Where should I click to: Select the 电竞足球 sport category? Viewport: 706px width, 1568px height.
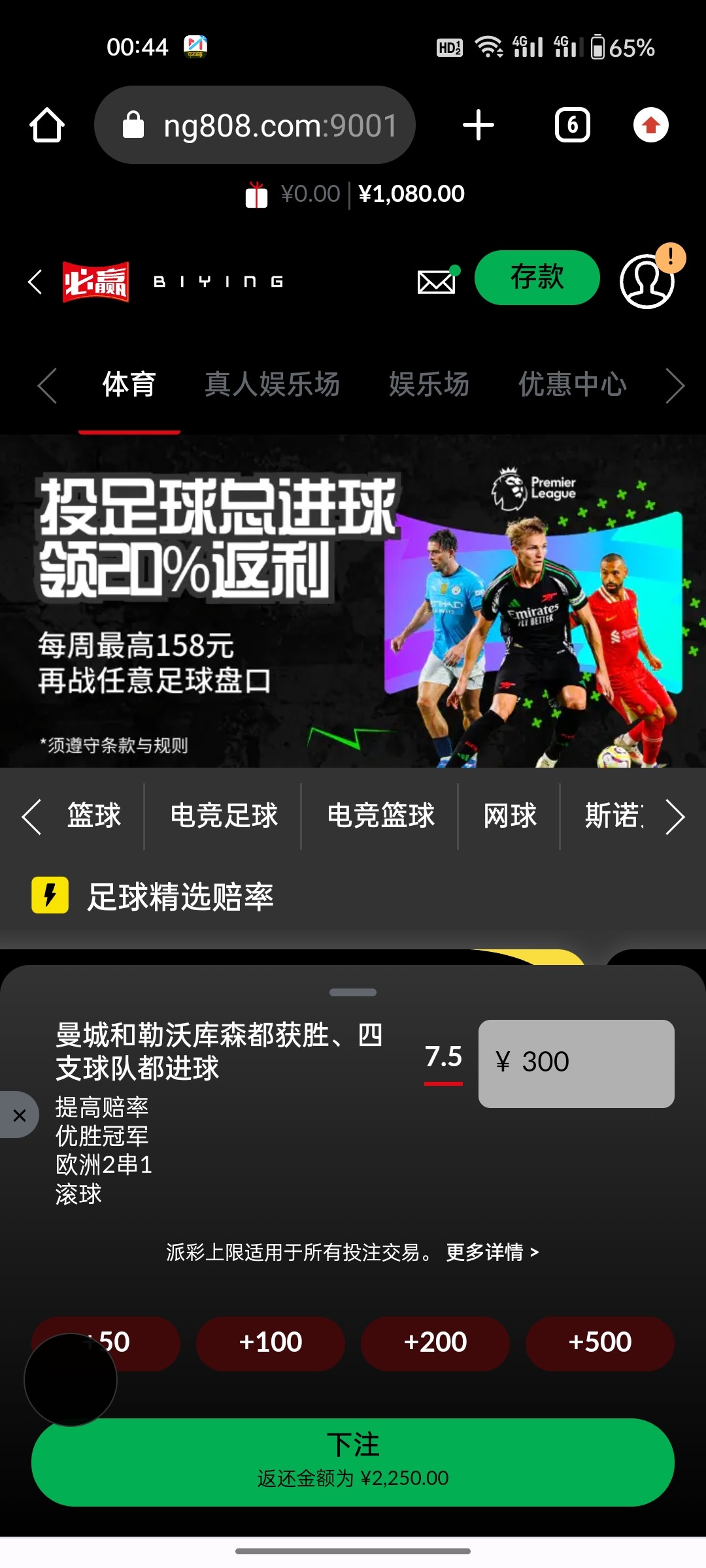pos(224,816)
